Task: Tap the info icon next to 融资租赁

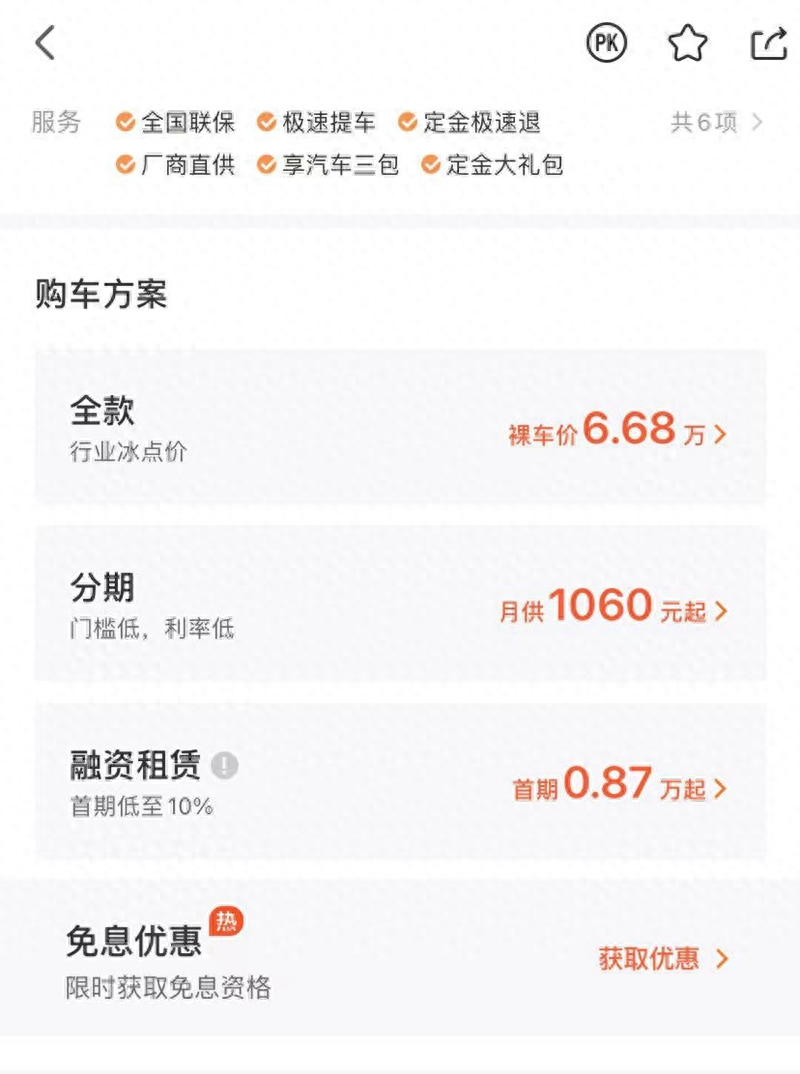Action: 226,764
